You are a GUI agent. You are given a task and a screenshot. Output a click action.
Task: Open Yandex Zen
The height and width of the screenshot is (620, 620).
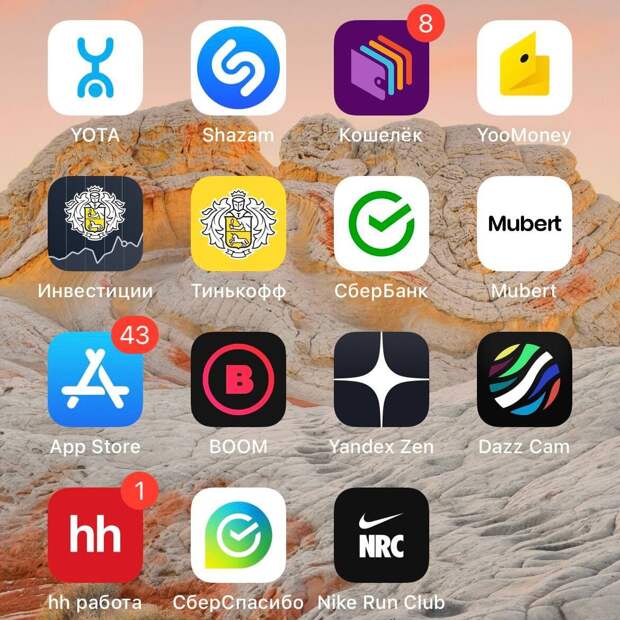[x=381, y=380]
